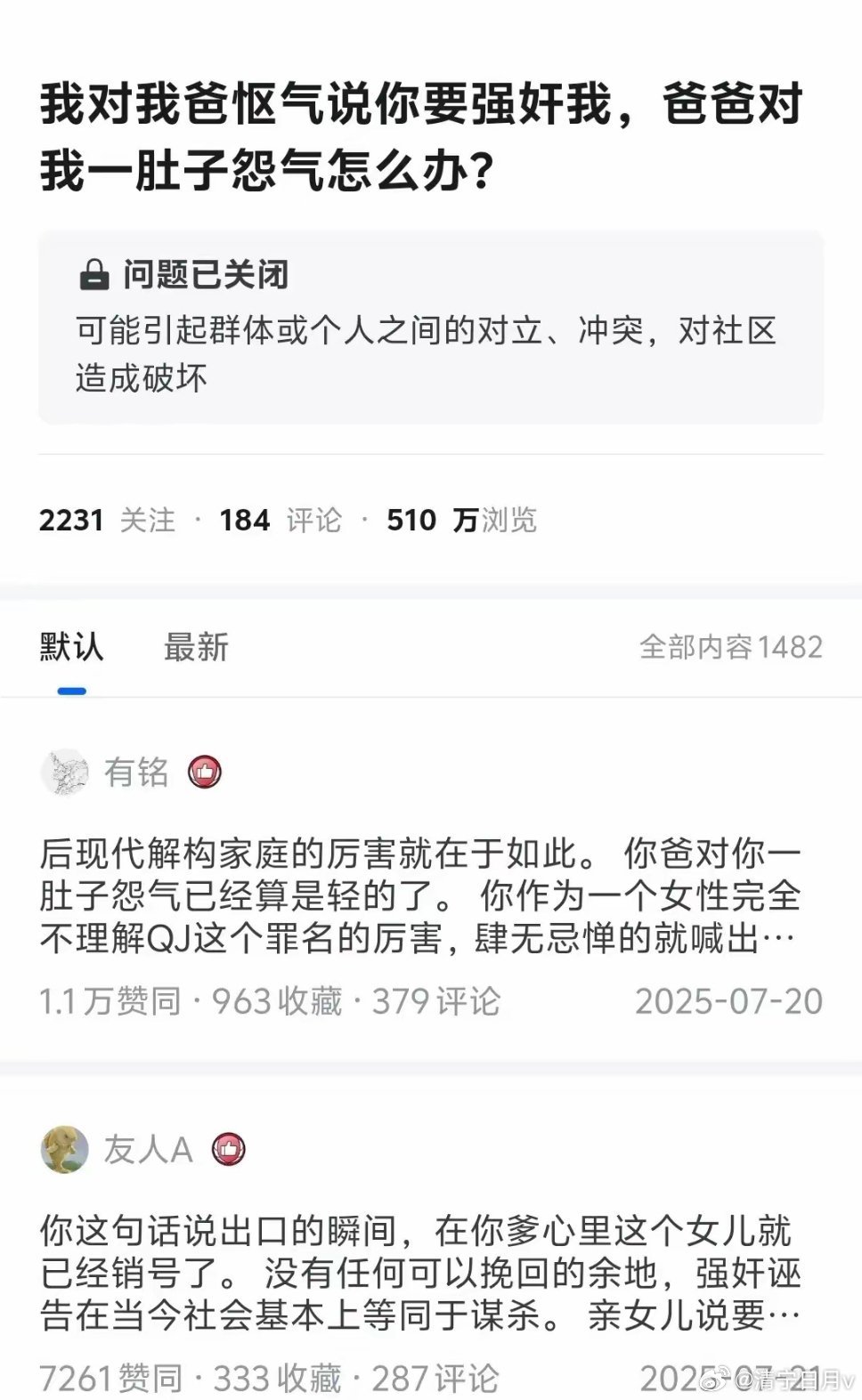Switch to the 最新 tab

point(195,647)
